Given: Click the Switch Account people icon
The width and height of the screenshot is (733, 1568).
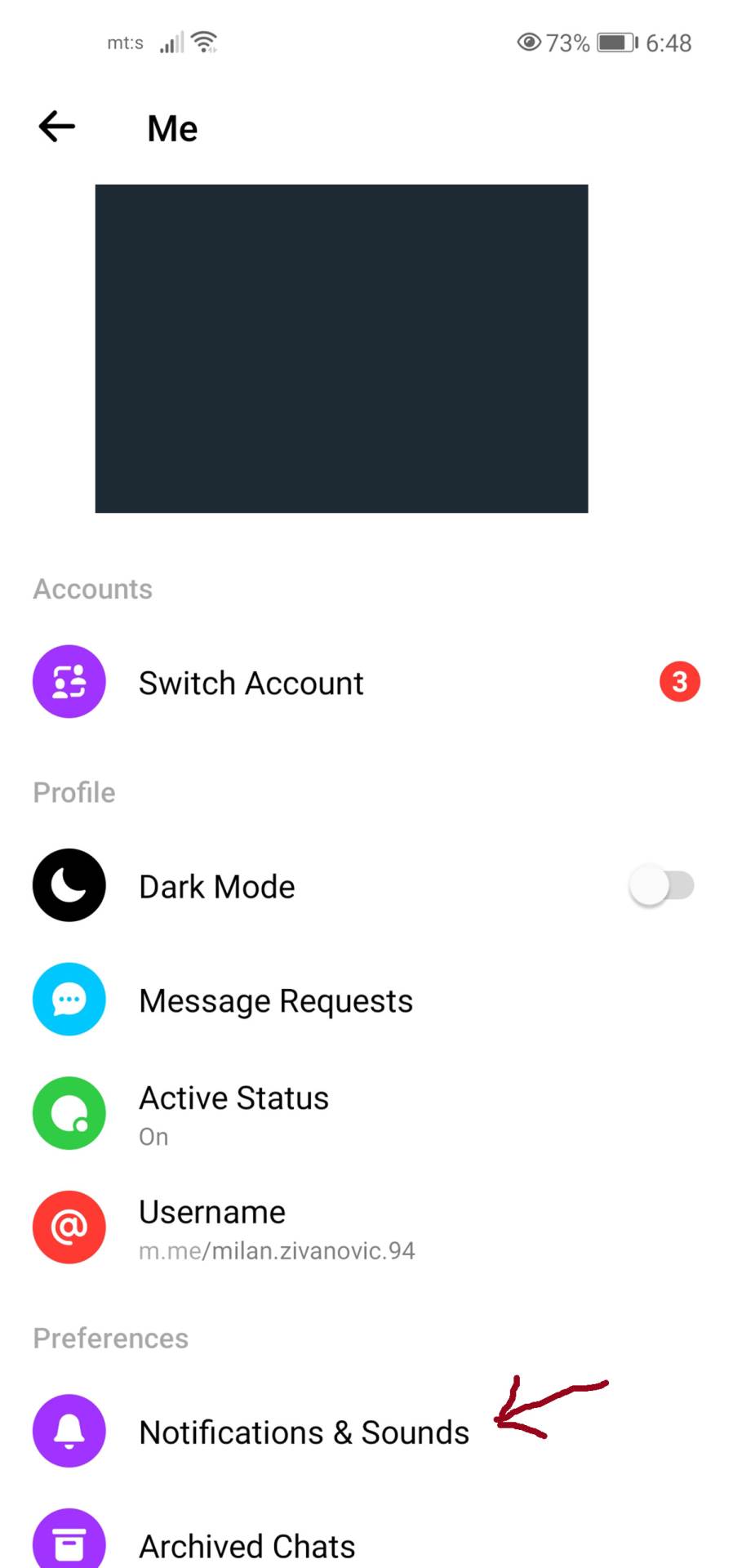Looking at the screenshot, I should tap(69, 682).
